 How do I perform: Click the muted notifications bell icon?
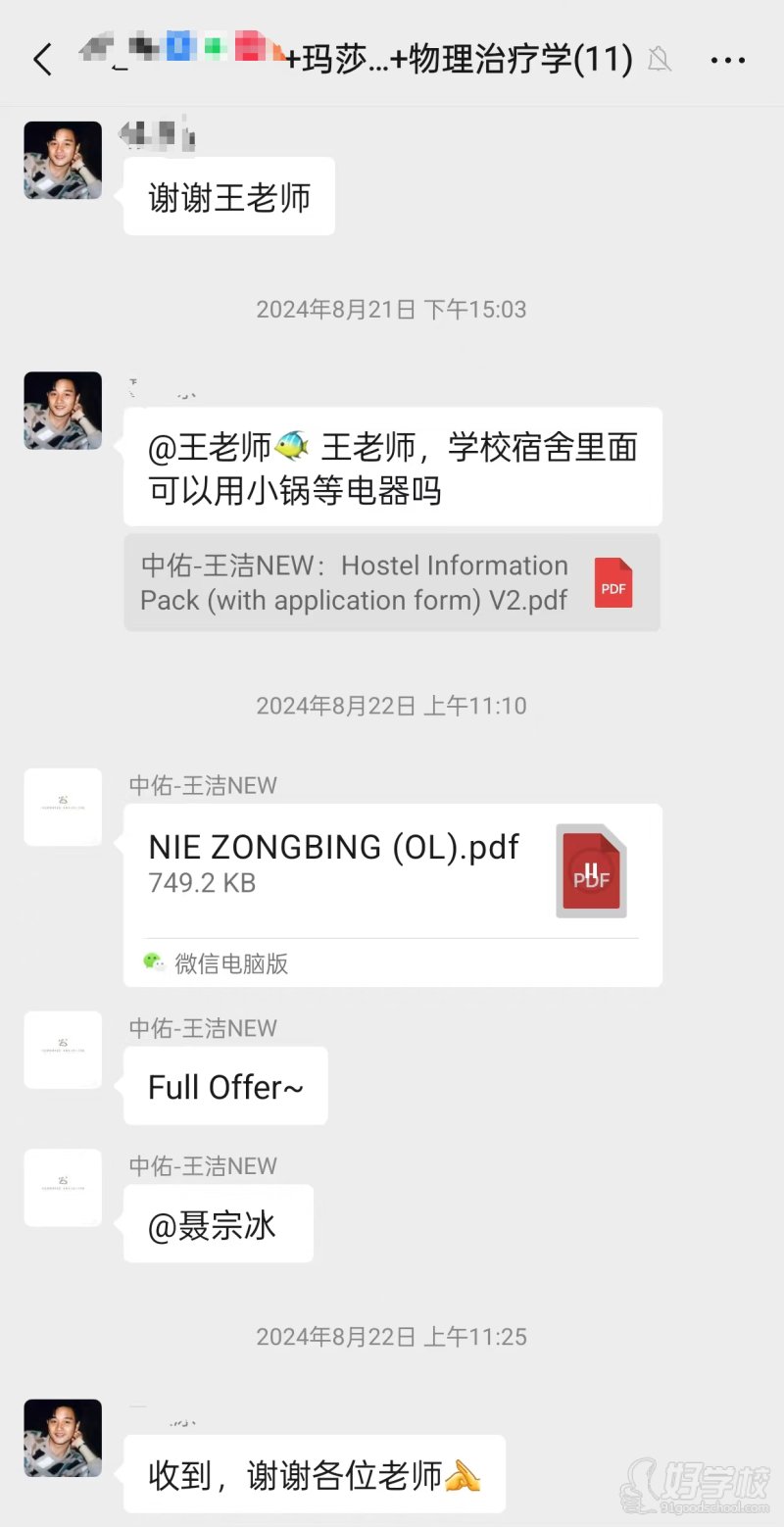tap(661, 60)
